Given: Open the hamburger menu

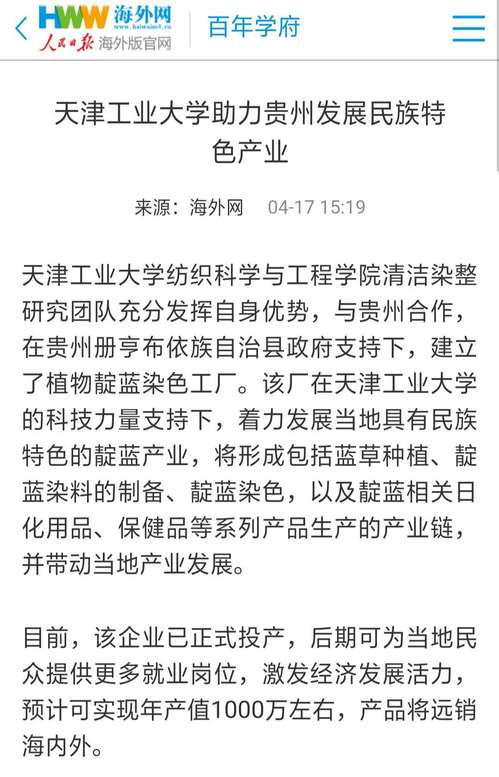Looking at the screenshot, I should [x=468, y=28].
